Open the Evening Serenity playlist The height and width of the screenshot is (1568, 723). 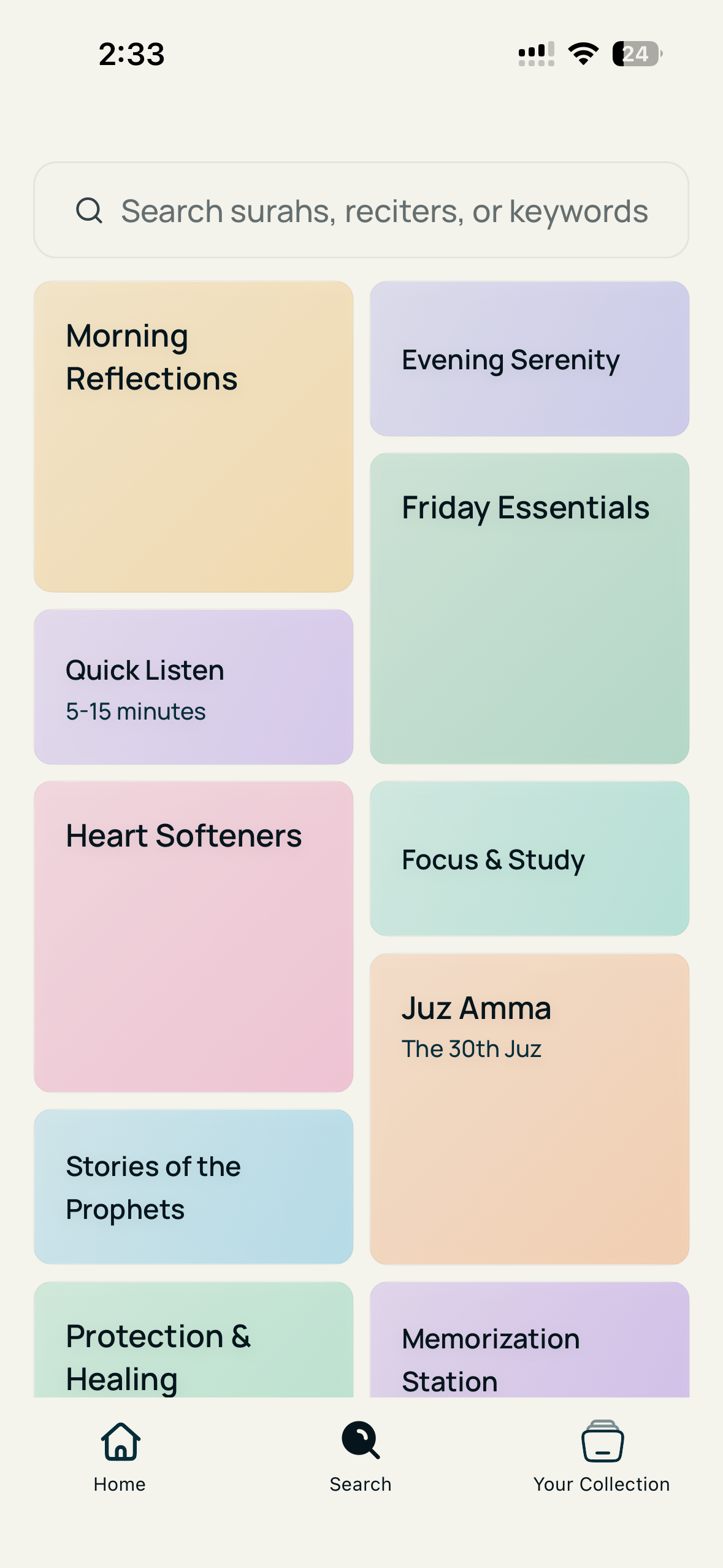529,358
